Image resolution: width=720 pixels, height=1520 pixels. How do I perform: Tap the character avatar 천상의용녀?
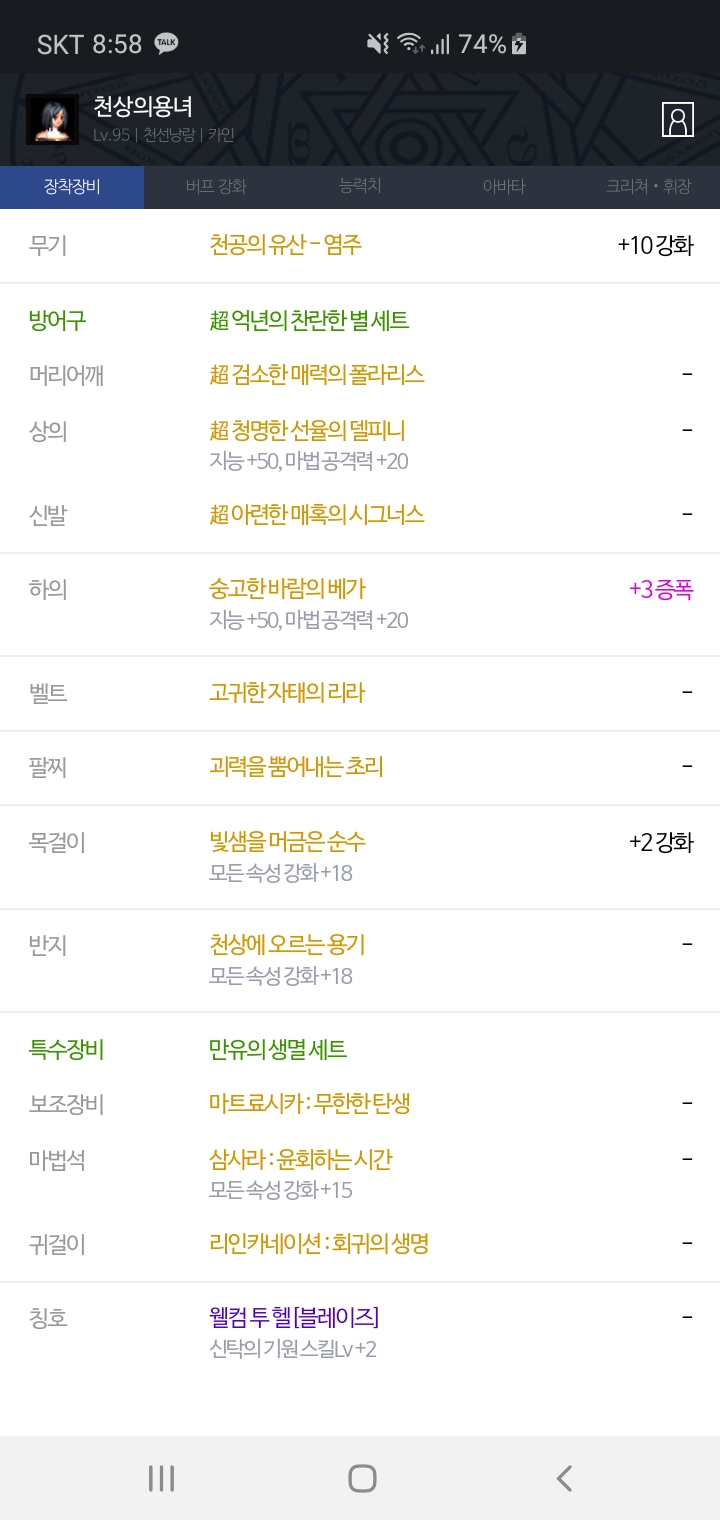53,120
